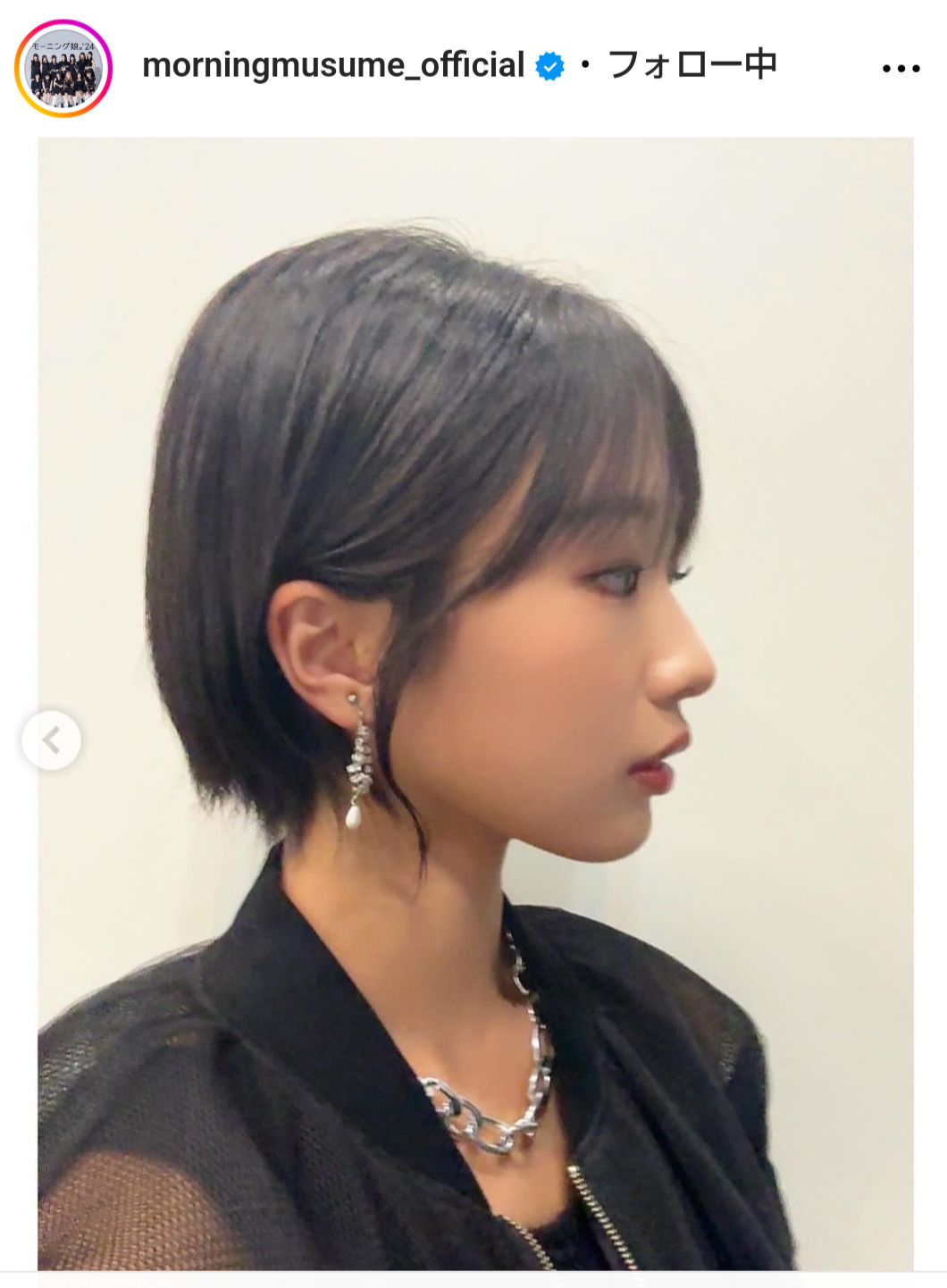Open morningmusume_official's story from the profile picture
This screenshot has width=947, height=1288.
63,69
